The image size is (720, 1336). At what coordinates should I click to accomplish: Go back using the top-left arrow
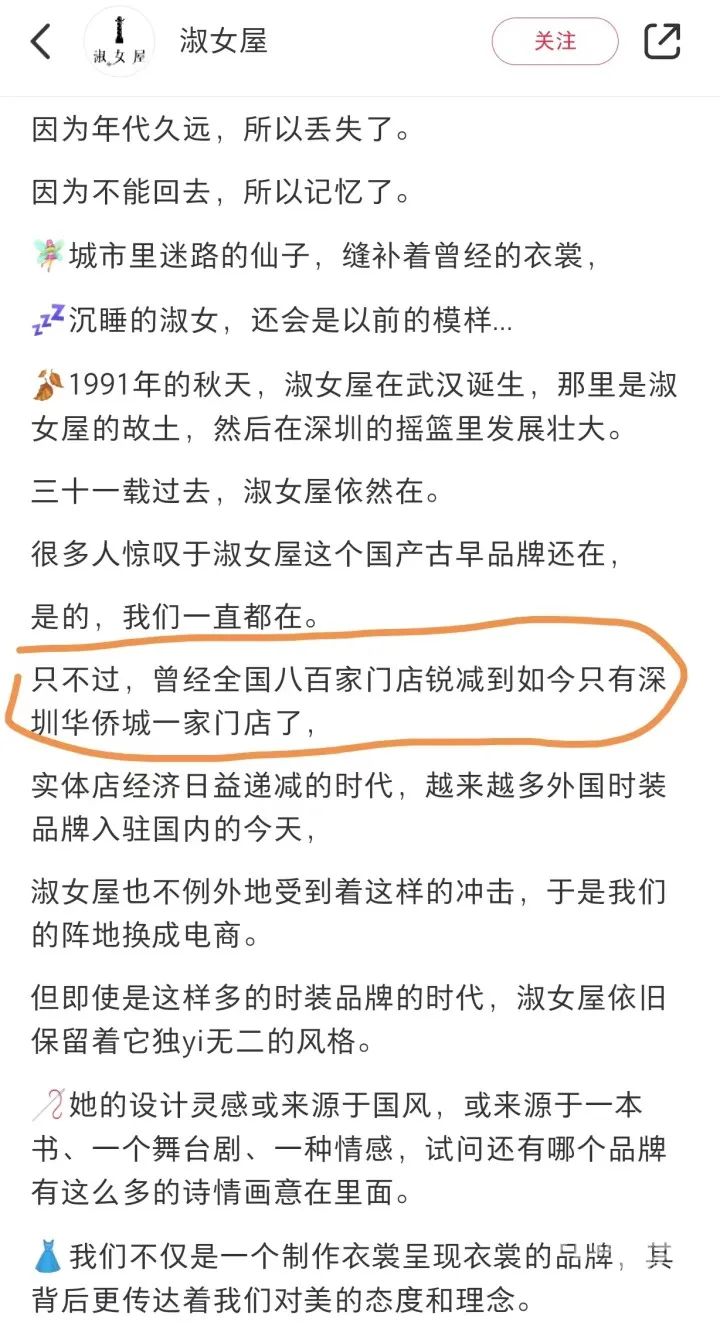click(41, 42)
